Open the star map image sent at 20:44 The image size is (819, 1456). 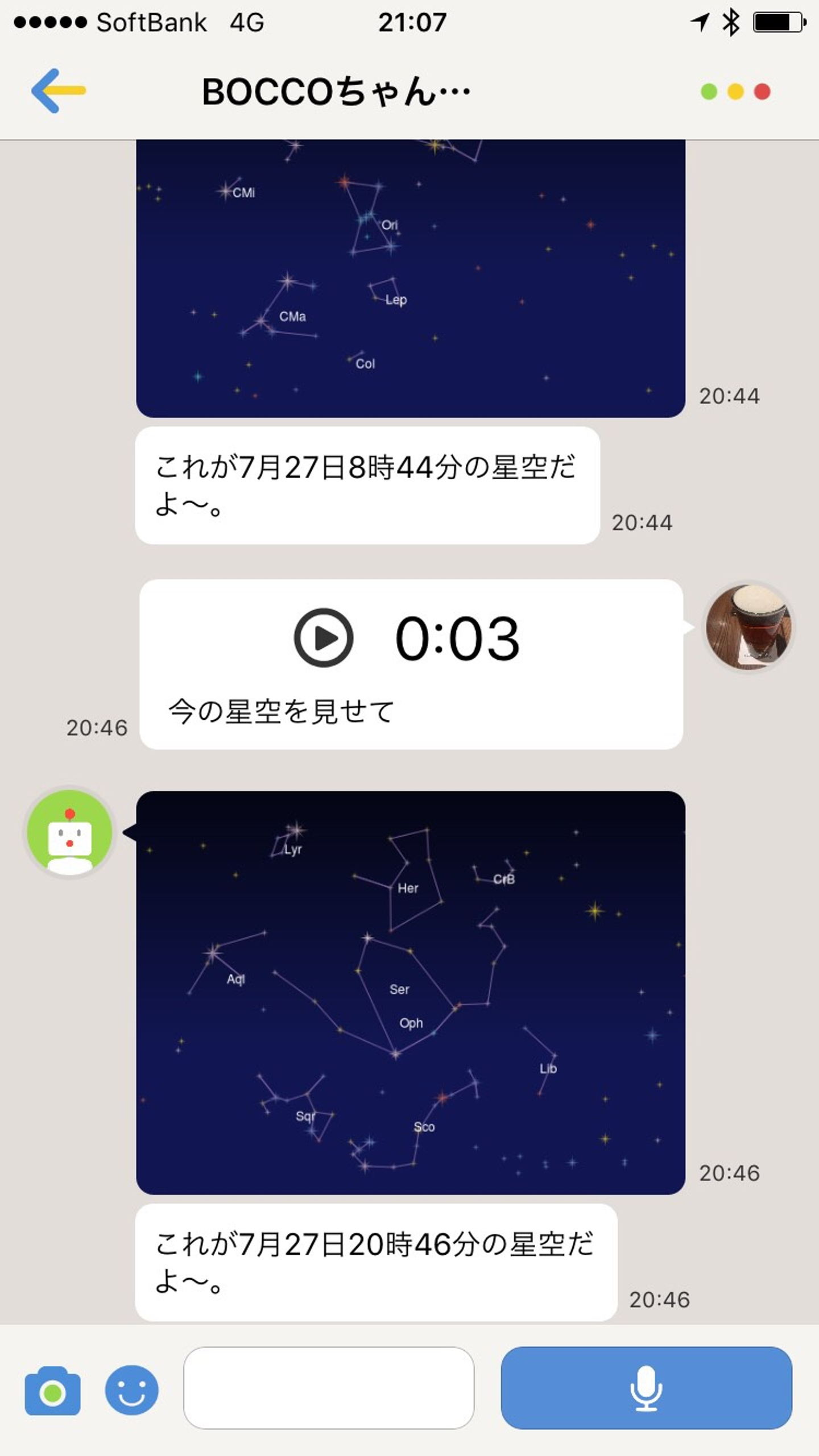pyautogui.click(x=410, y=279)
